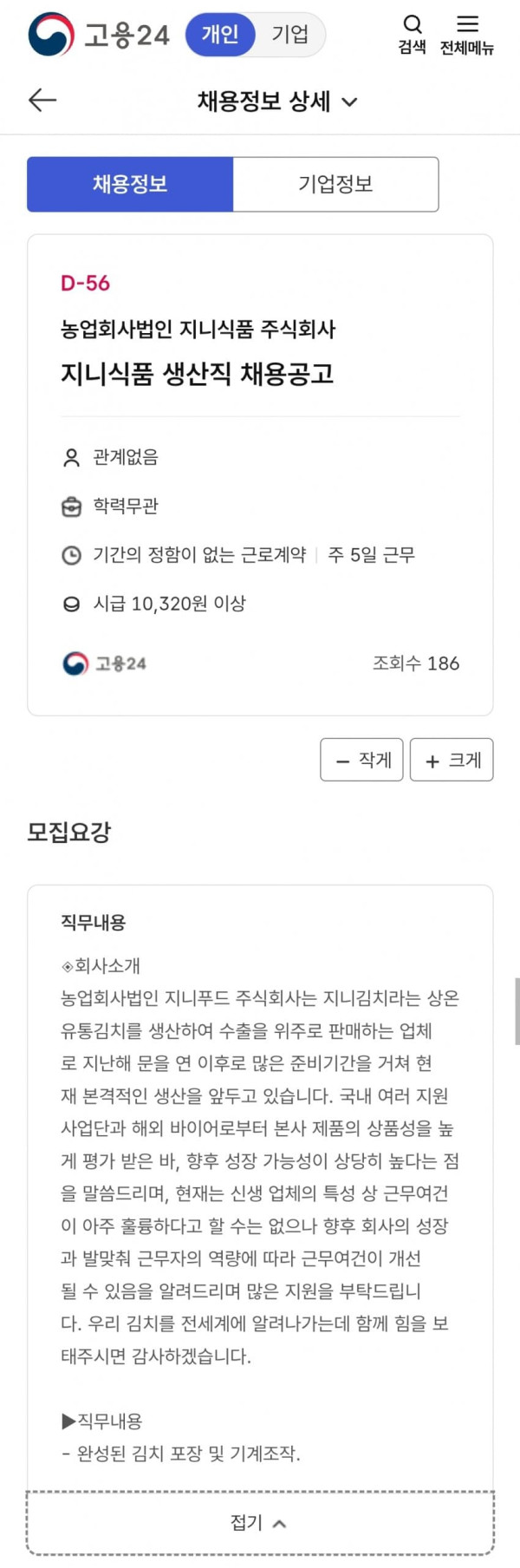
Task: Expand the 채용정보 상세 dropdown
Action: pyautogui.click(x=277, y=101)
